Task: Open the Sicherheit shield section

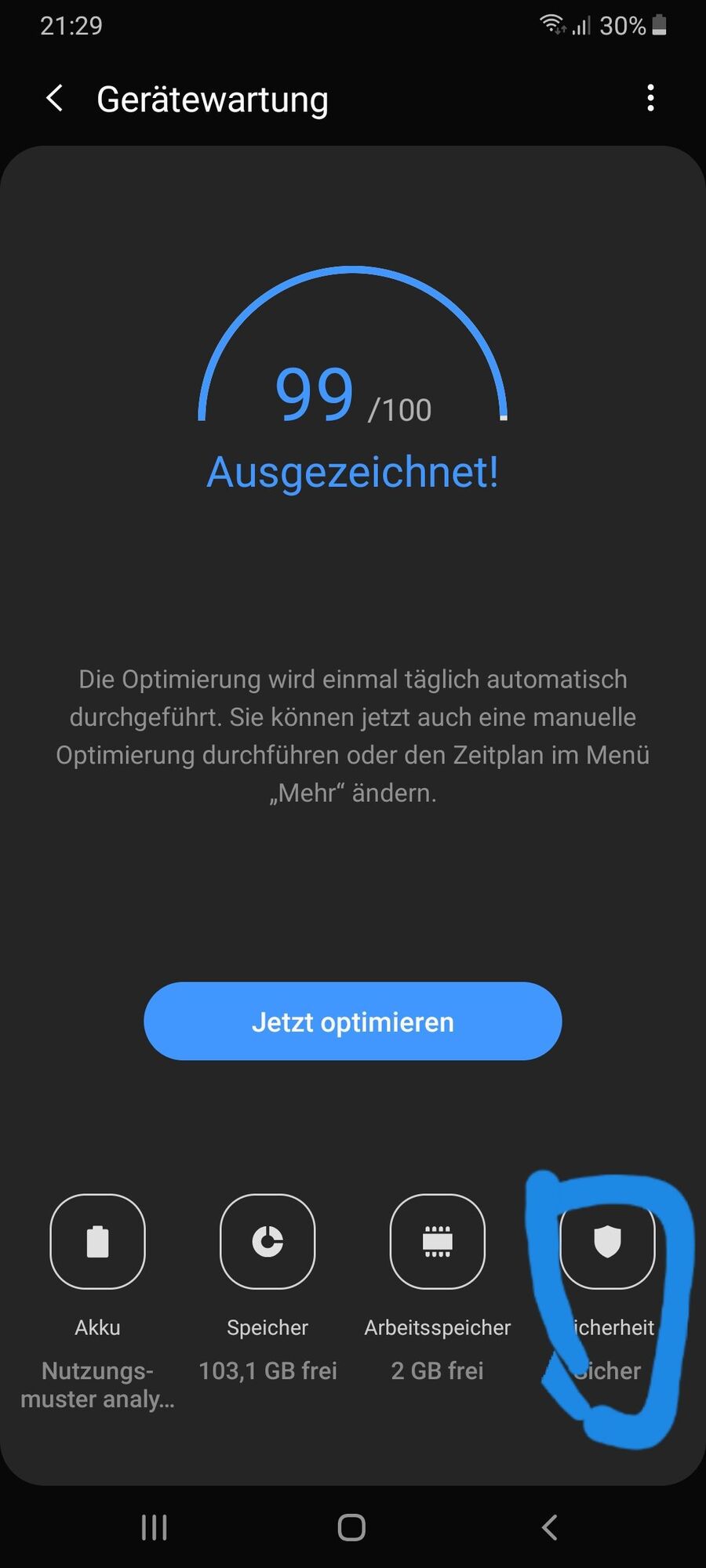Action: point(607,1243)
